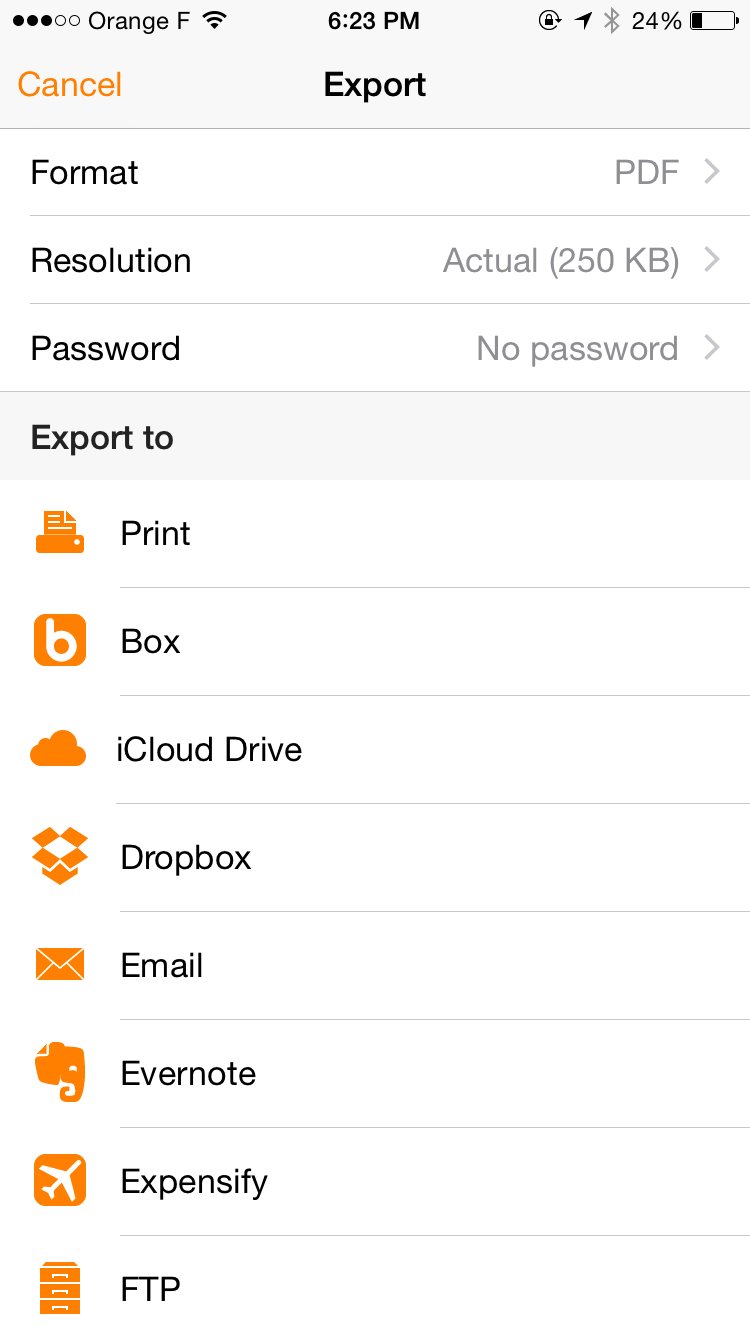Change the export Format from PDF

pyautogui.click(x=375, y=172)
